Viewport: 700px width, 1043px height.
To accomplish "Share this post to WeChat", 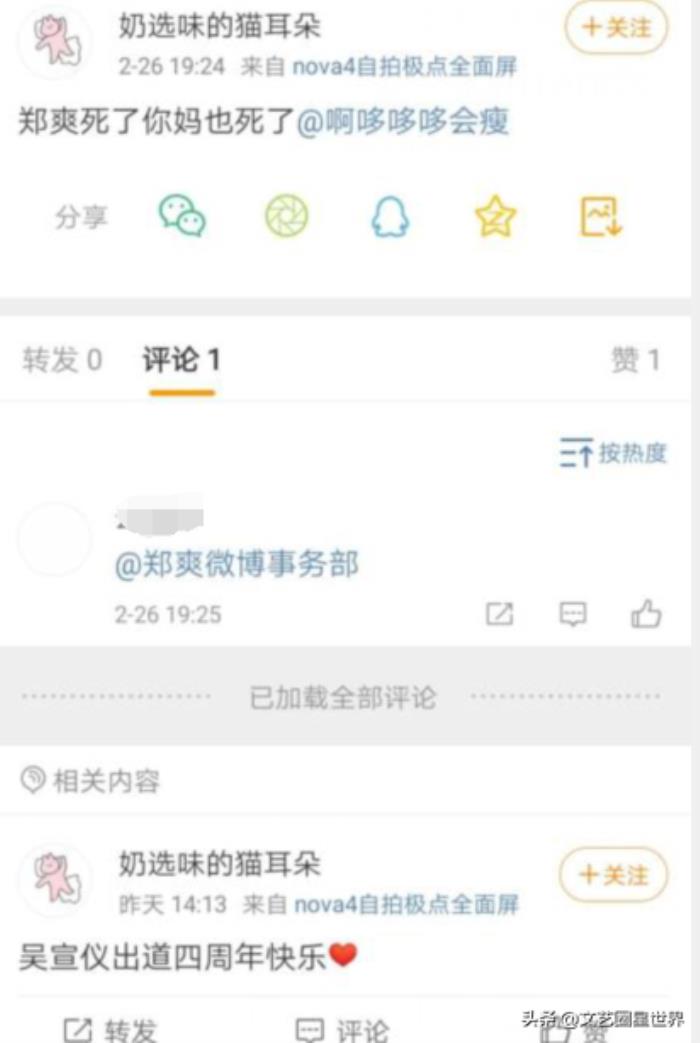I will click(x=182, y=216).
